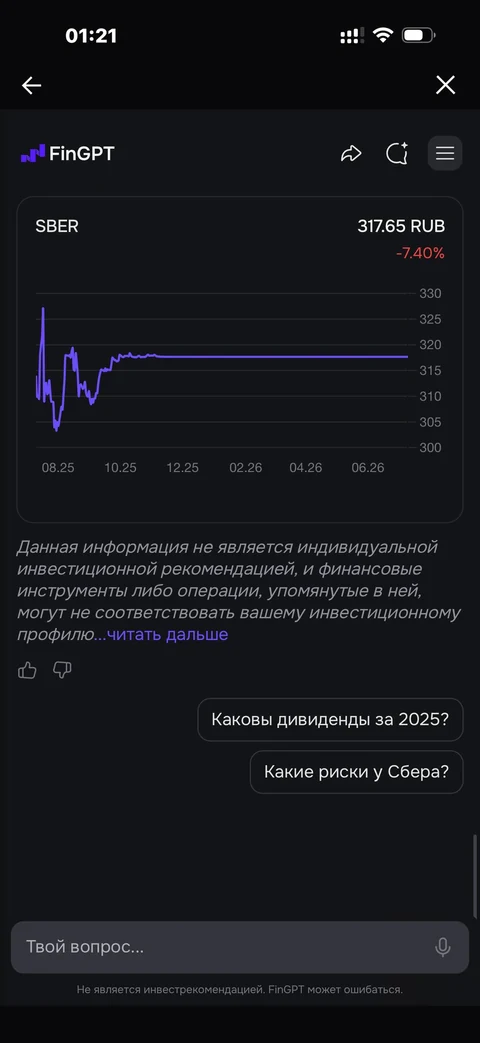
Task: Activate voice input microphone
Action: pyautogui.click(x=443, y=947)
